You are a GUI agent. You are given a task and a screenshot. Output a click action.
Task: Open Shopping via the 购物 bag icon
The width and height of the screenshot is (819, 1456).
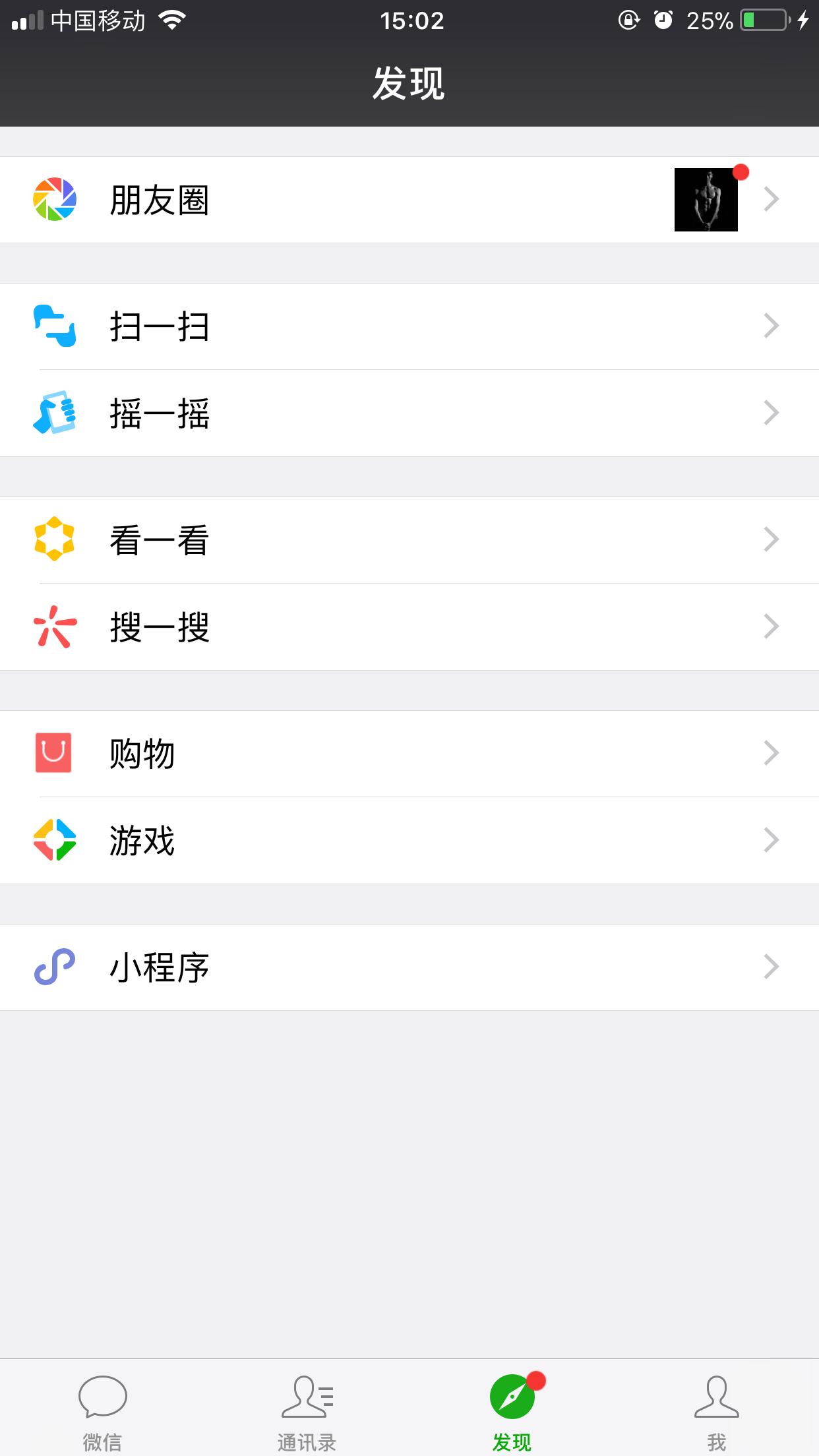pos(55,752)
